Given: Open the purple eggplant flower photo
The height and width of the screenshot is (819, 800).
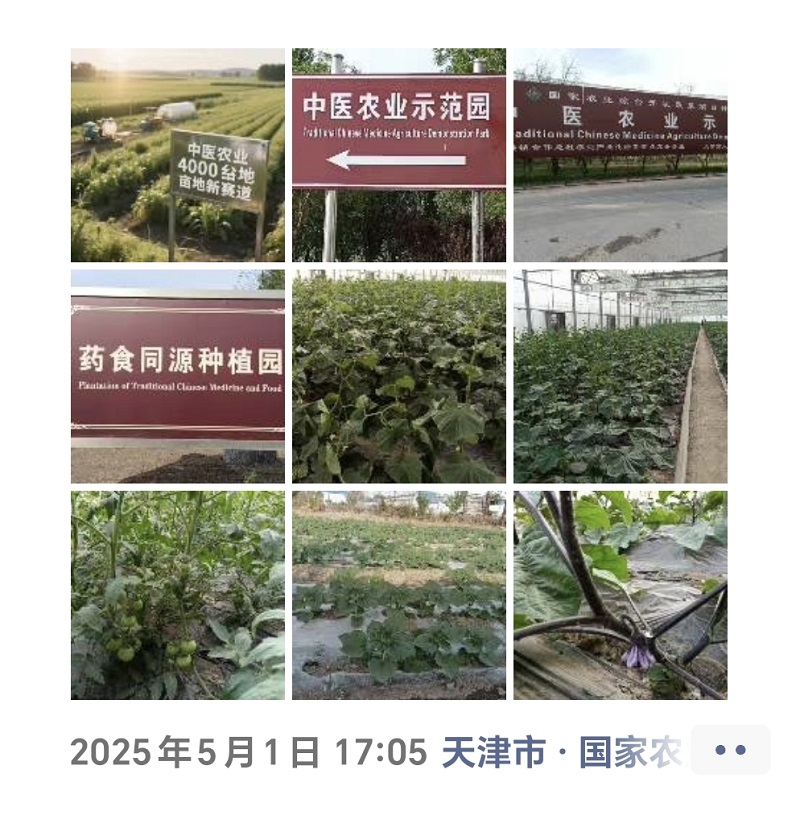Looking at the screenshot, I should coord(620,595).
